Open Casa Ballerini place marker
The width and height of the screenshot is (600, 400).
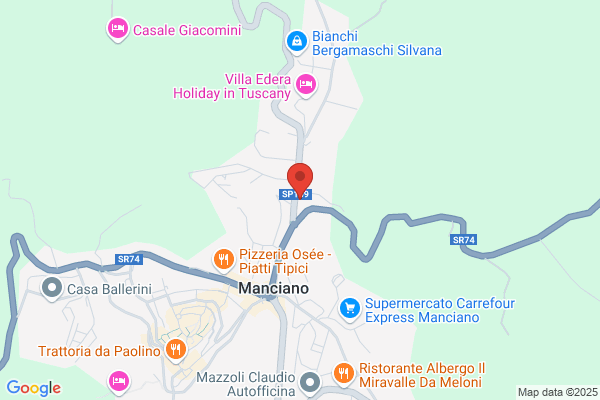click(x=52, y=288)
